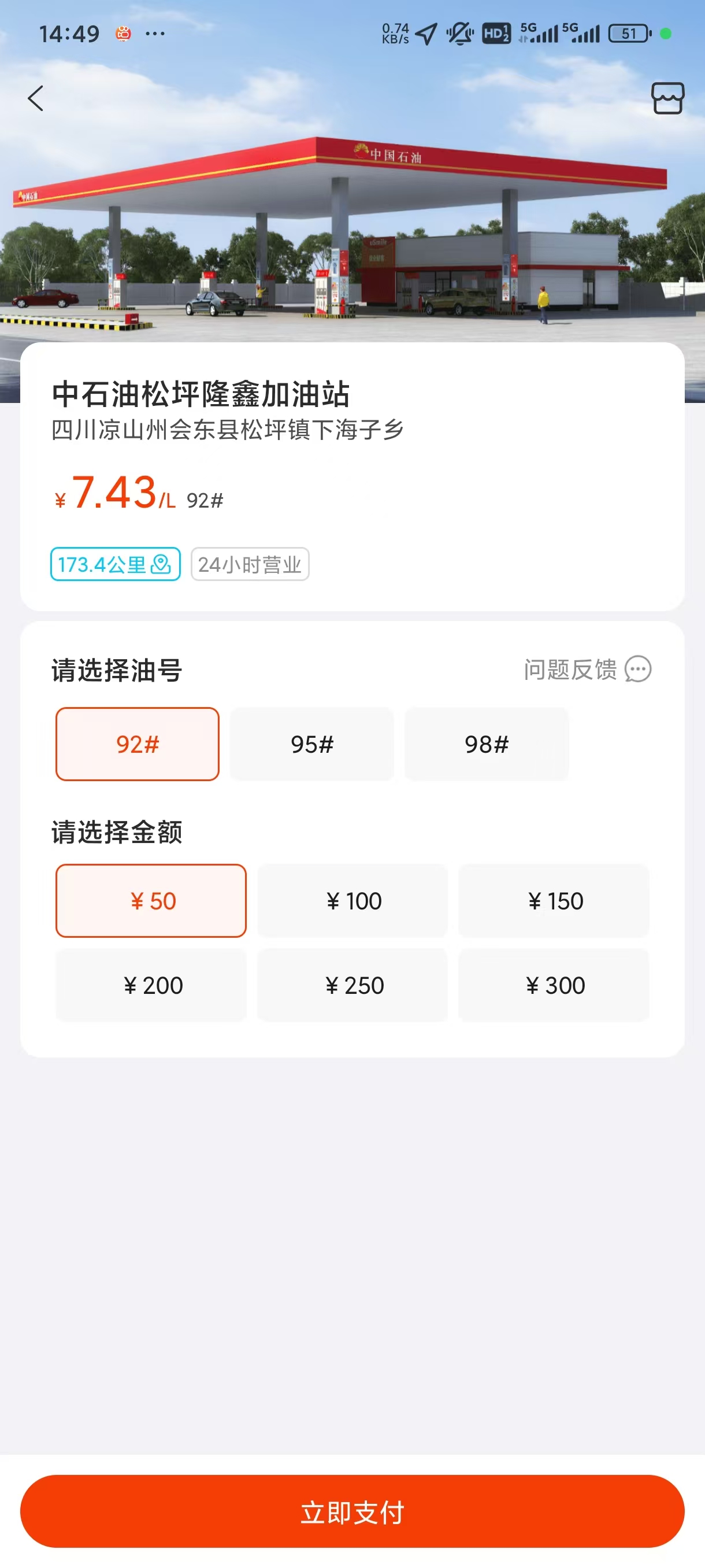Select 92# fuel grade
This screenshot has width=705, height=1568.
[138, 744]
